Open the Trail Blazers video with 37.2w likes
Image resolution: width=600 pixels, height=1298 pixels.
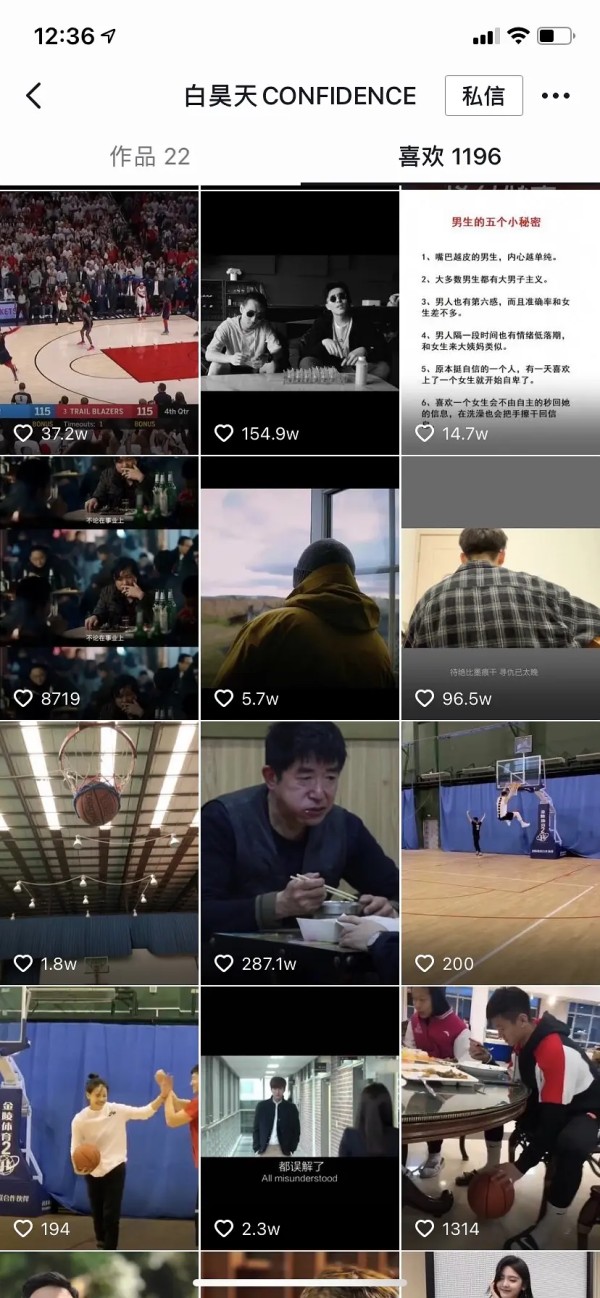click(99, 320)
